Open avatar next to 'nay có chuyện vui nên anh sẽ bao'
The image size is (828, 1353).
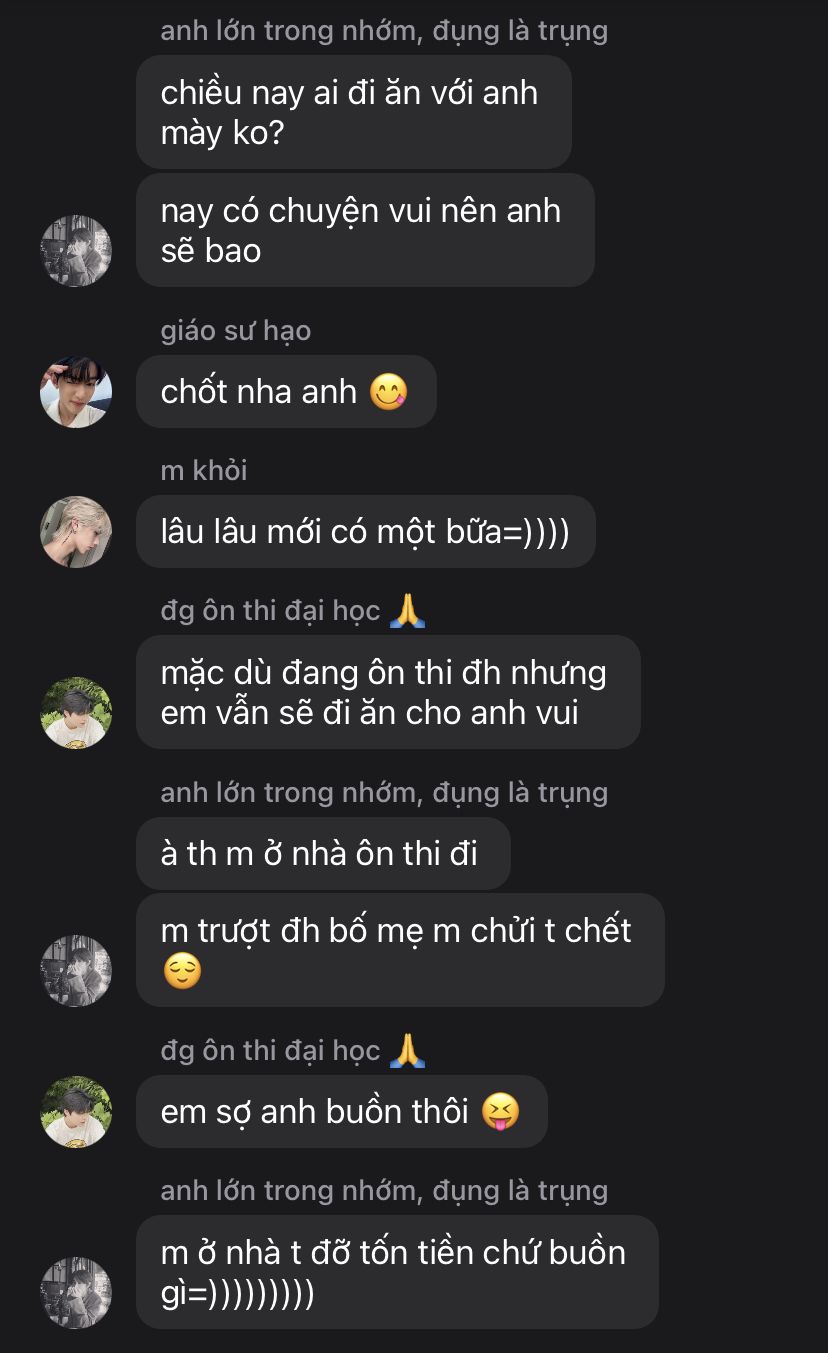[x=76, y=251]
